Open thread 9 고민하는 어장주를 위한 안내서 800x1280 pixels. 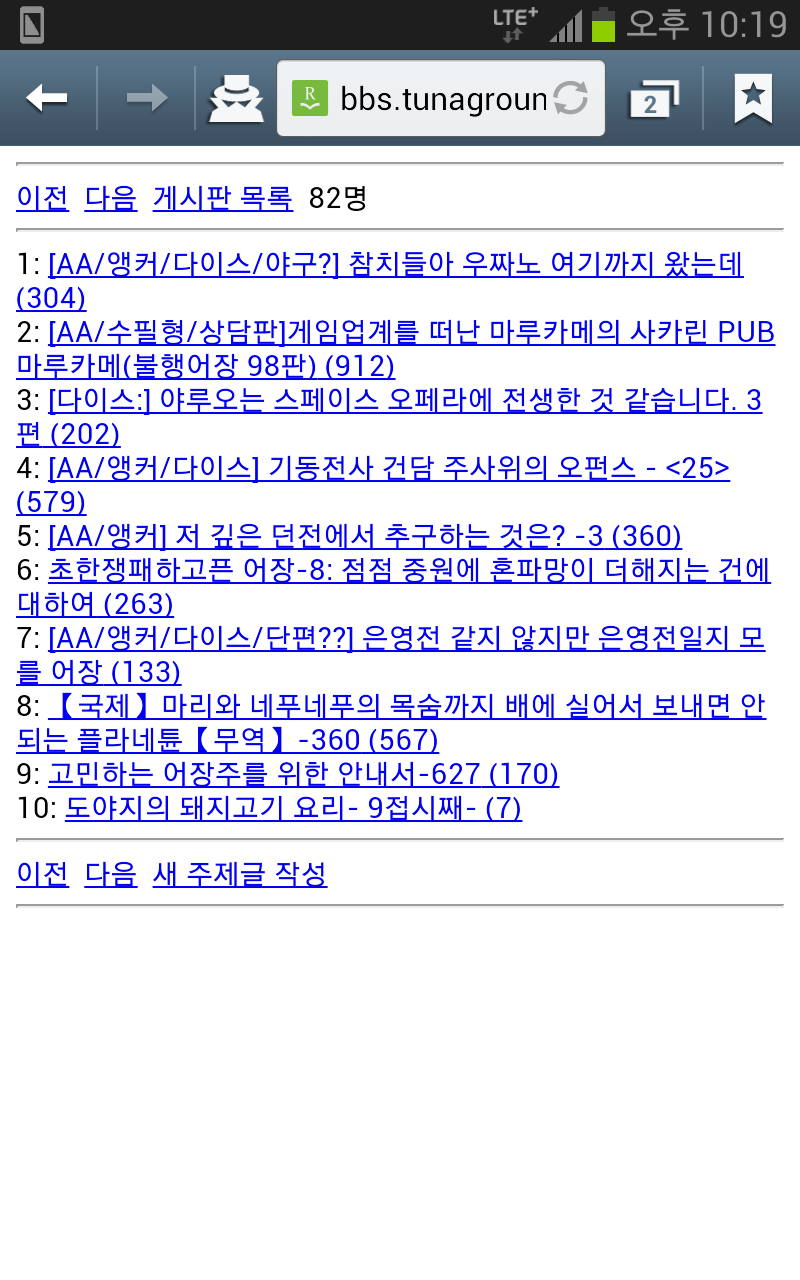coord(303,774)
